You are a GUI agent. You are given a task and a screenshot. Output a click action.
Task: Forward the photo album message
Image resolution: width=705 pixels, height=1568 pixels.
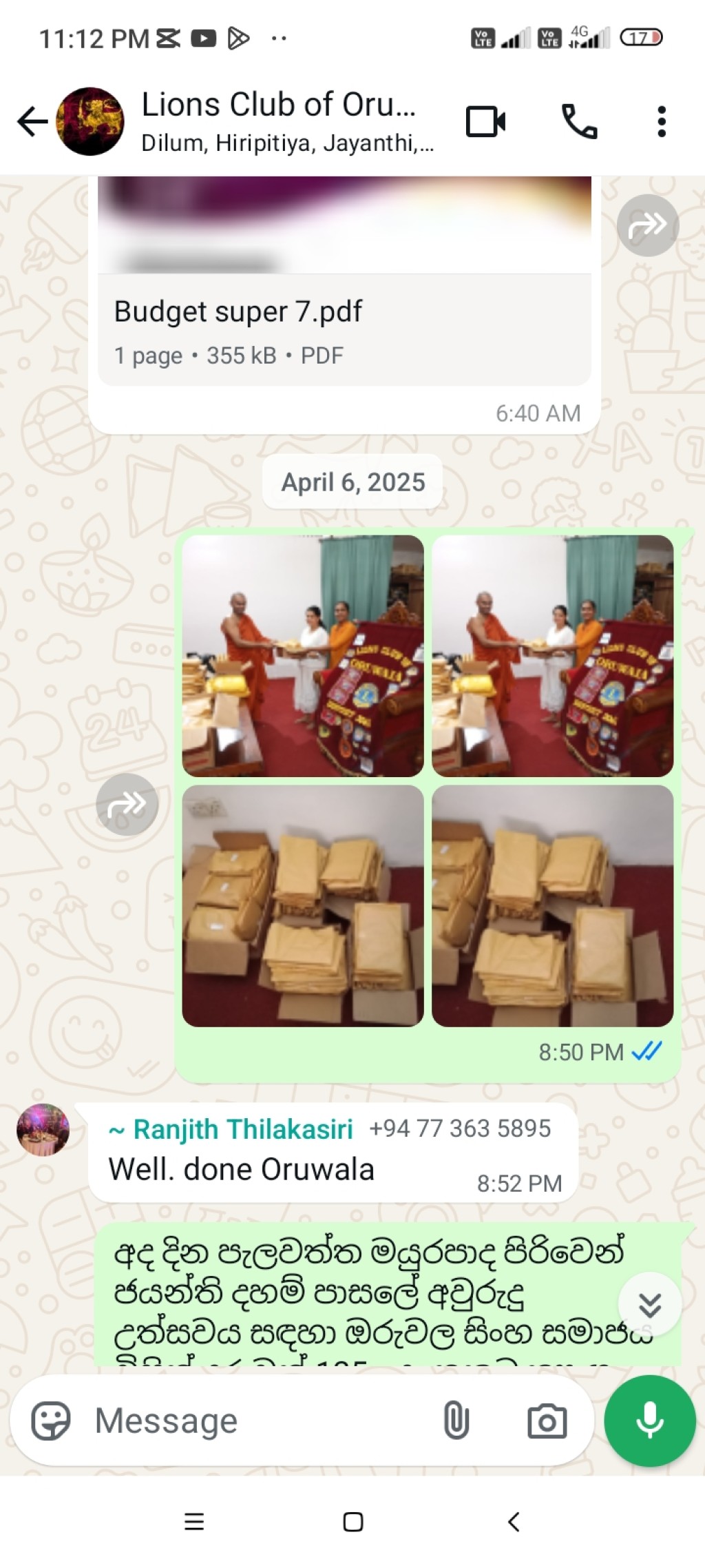127,804
